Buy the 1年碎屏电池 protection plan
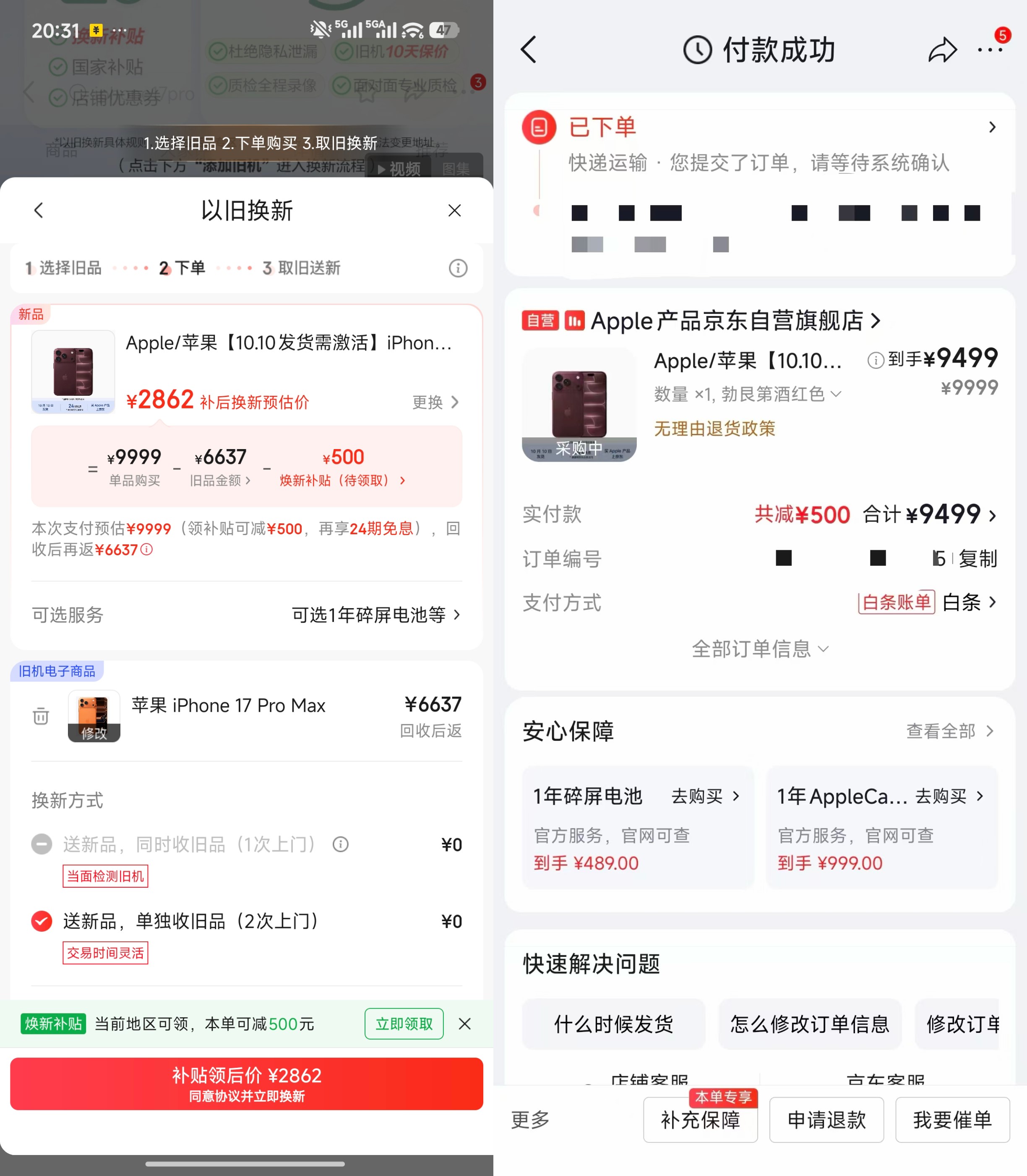The height and width of the screenshot is (1176, 1027). tap(706, 796)
